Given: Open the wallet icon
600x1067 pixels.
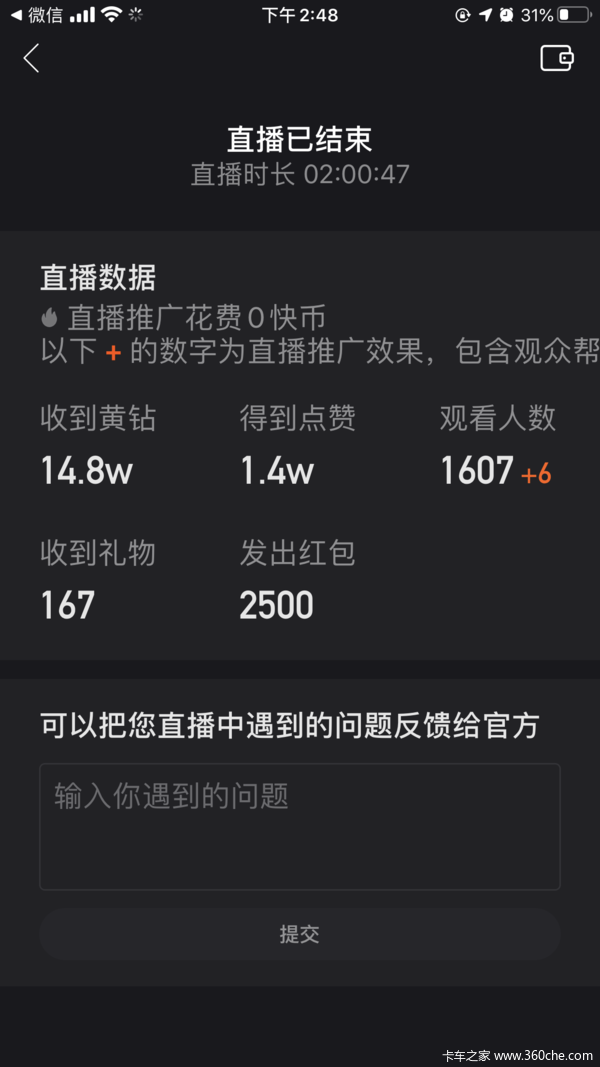Looking at the screenshot, I should click(x=557, y=58).
